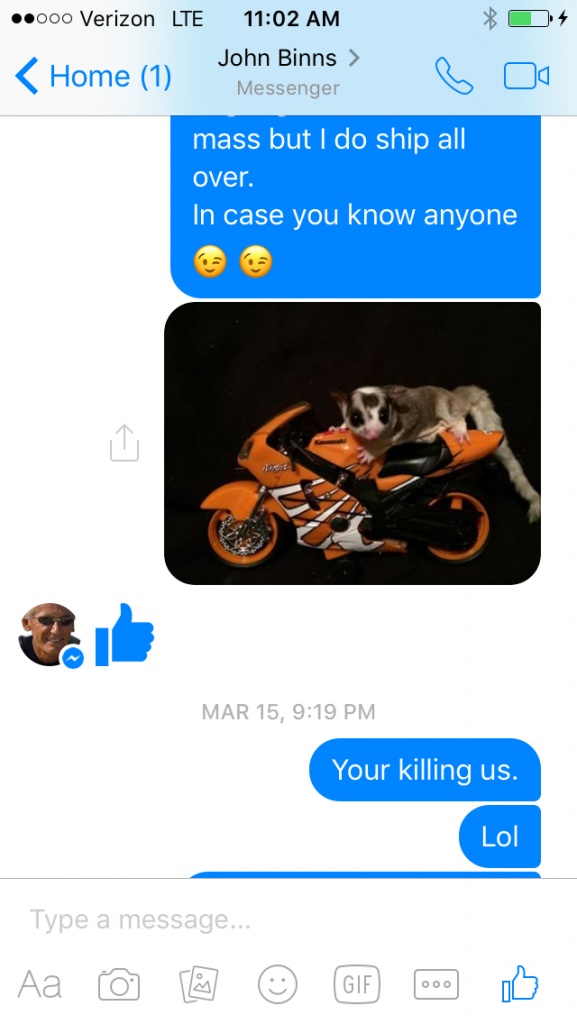The image size is (577, 1024).
Task: Focus the Type a message field
Action: point(288,920)
